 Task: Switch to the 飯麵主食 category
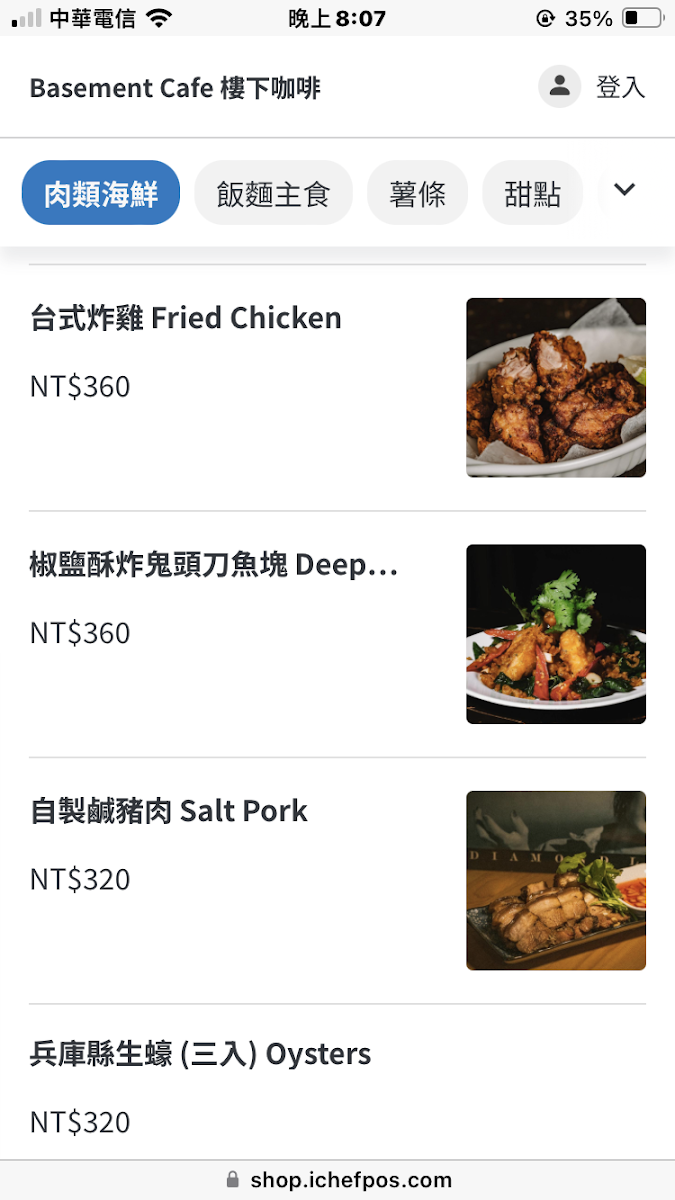click(x=273, y=193)
